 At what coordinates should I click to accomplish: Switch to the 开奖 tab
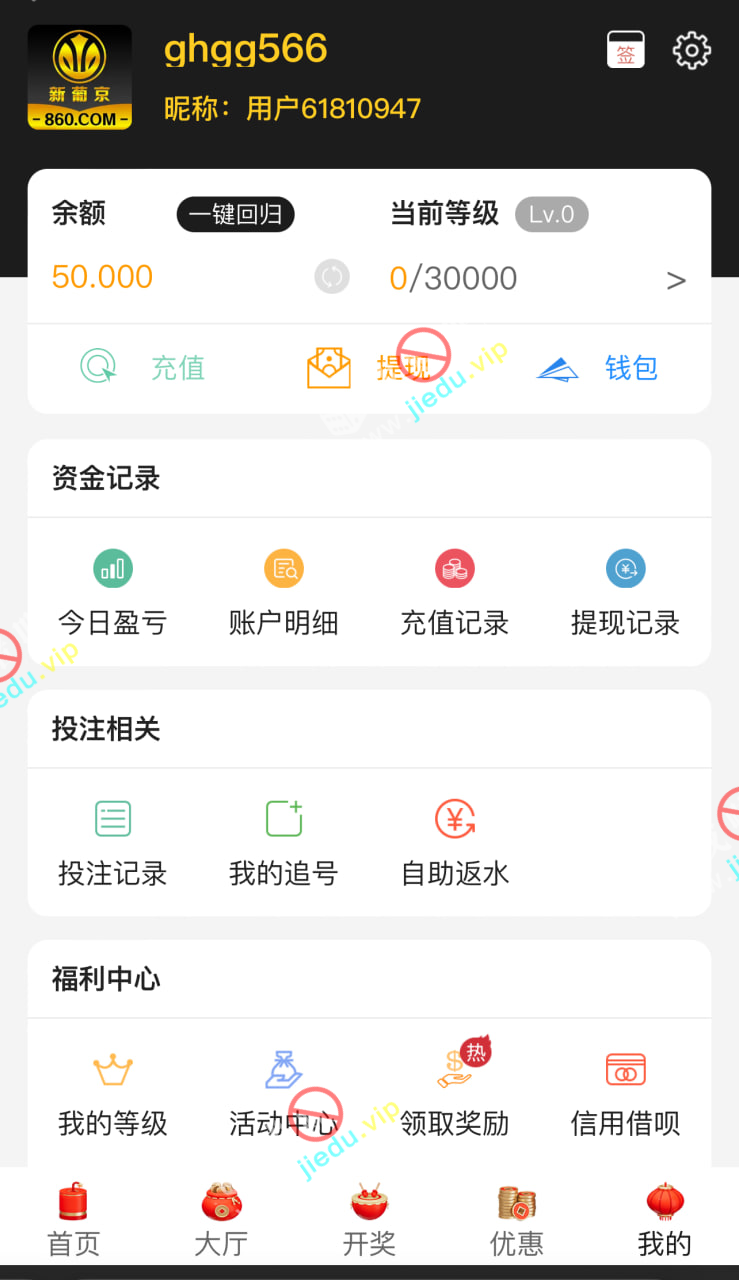click(x=369, y=1220)
